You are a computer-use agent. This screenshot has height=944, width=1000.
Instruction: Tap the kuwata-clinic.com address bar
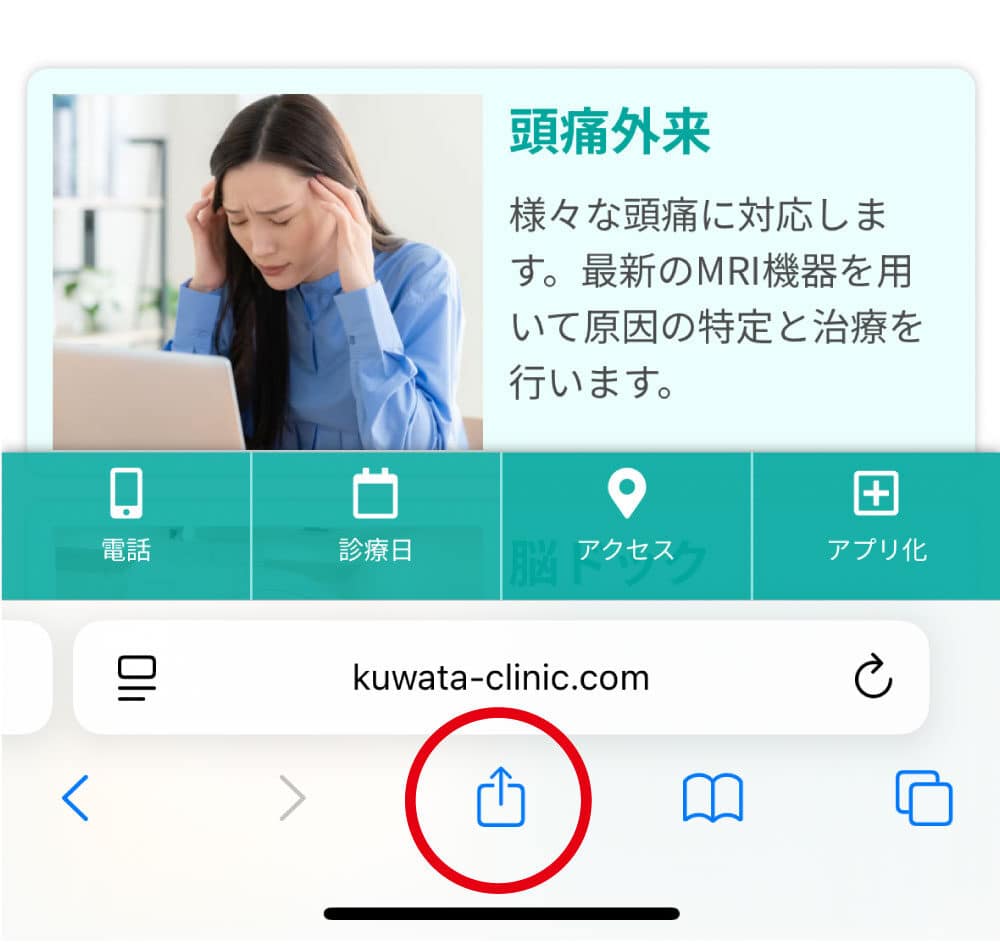point(500,679)
